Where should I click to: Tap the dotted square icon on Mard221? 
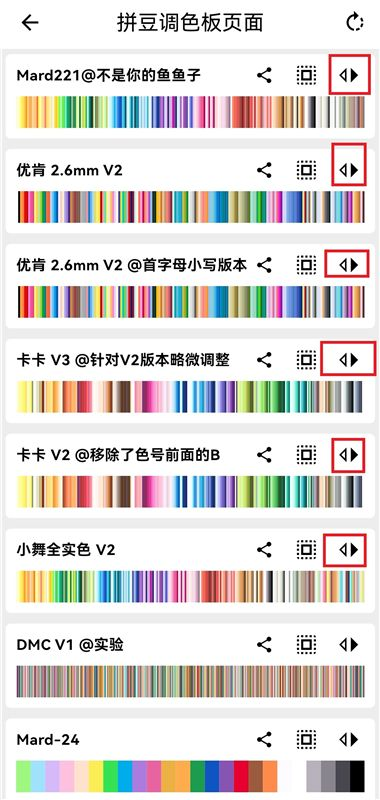coord(306,76)
